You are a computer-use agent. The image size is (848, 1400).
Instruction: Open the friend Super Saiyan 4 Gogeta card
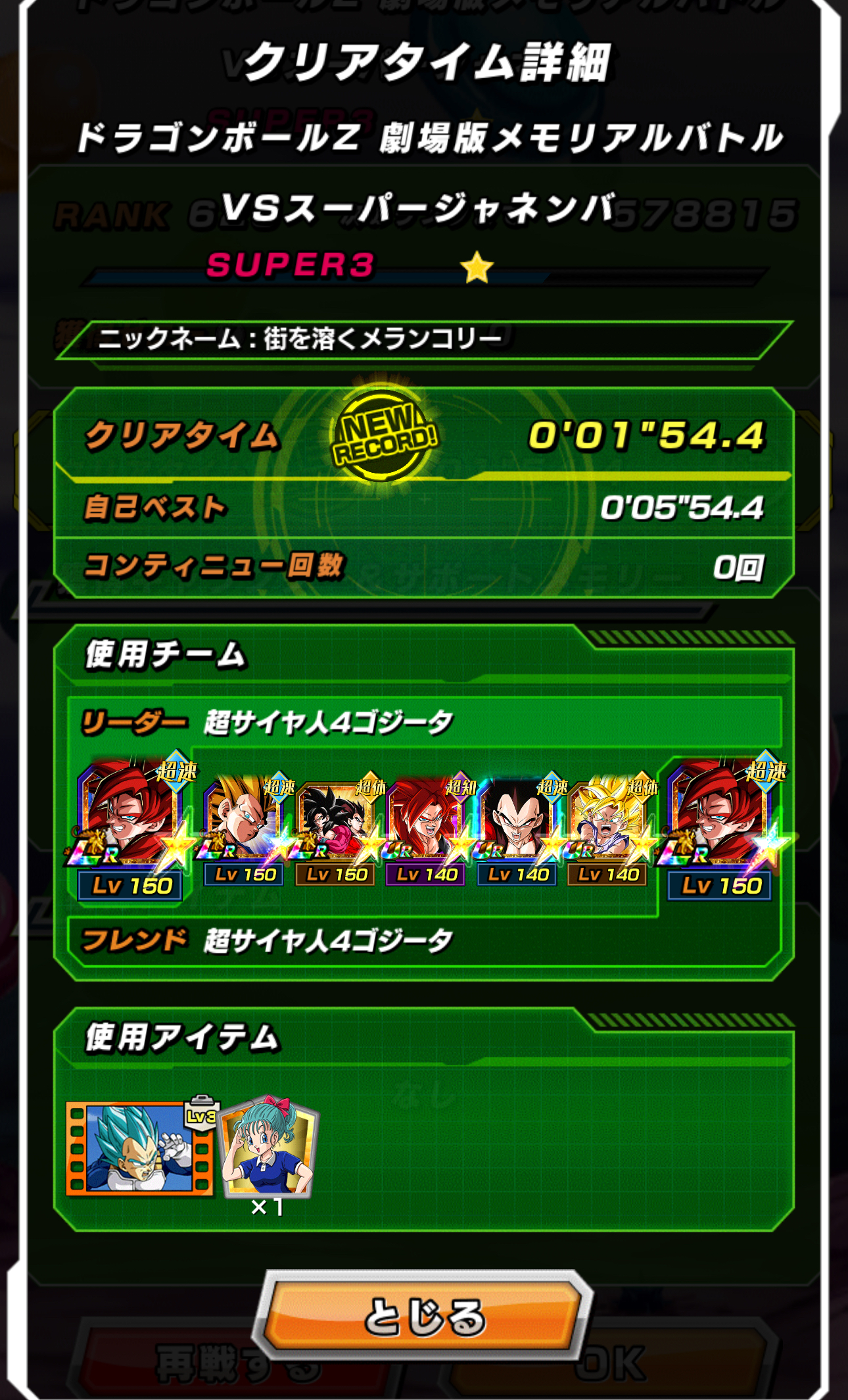coord(723,827)
